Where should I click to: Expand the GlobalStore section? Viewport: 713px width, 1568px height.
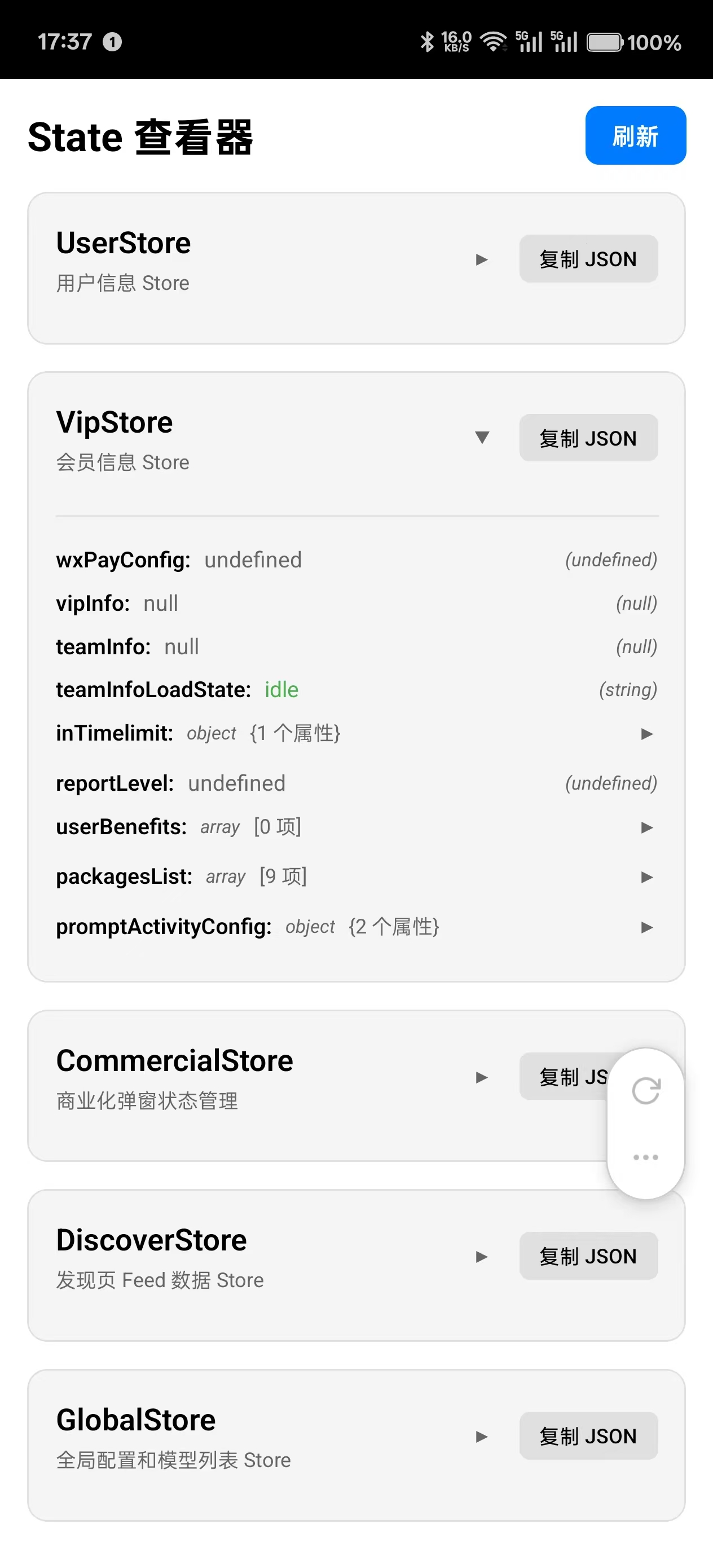[x=482, y=1437]
